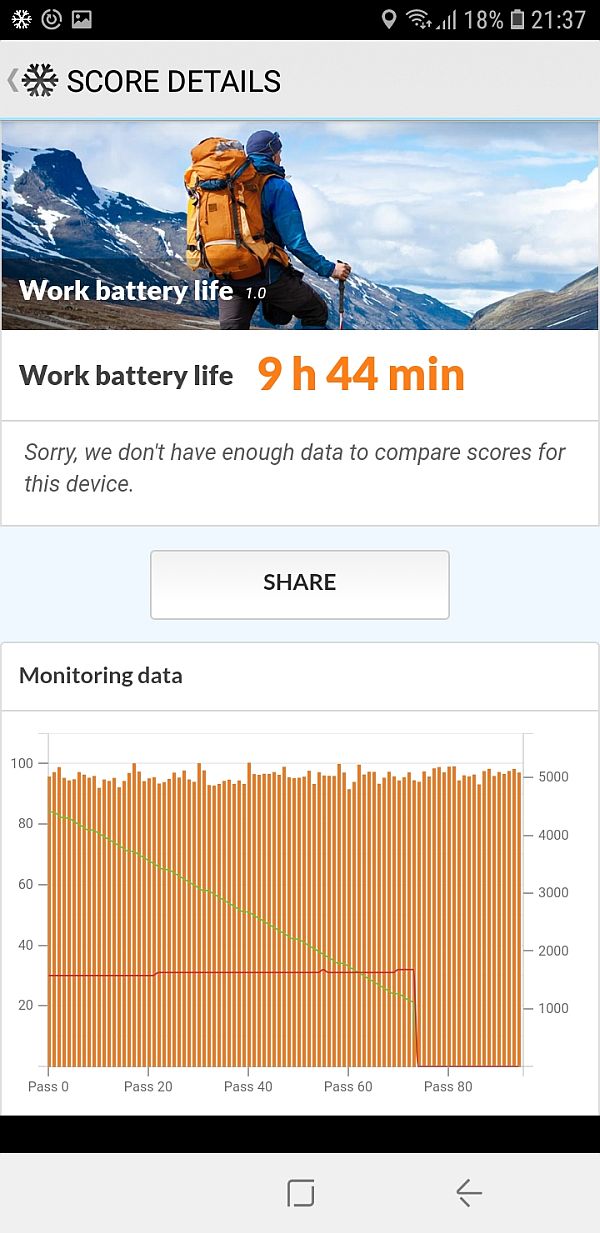The image size is (600, 1233).
Task: Open recent apps from navigation bar
Action: pyautogui.click(x=301, y=1192)
